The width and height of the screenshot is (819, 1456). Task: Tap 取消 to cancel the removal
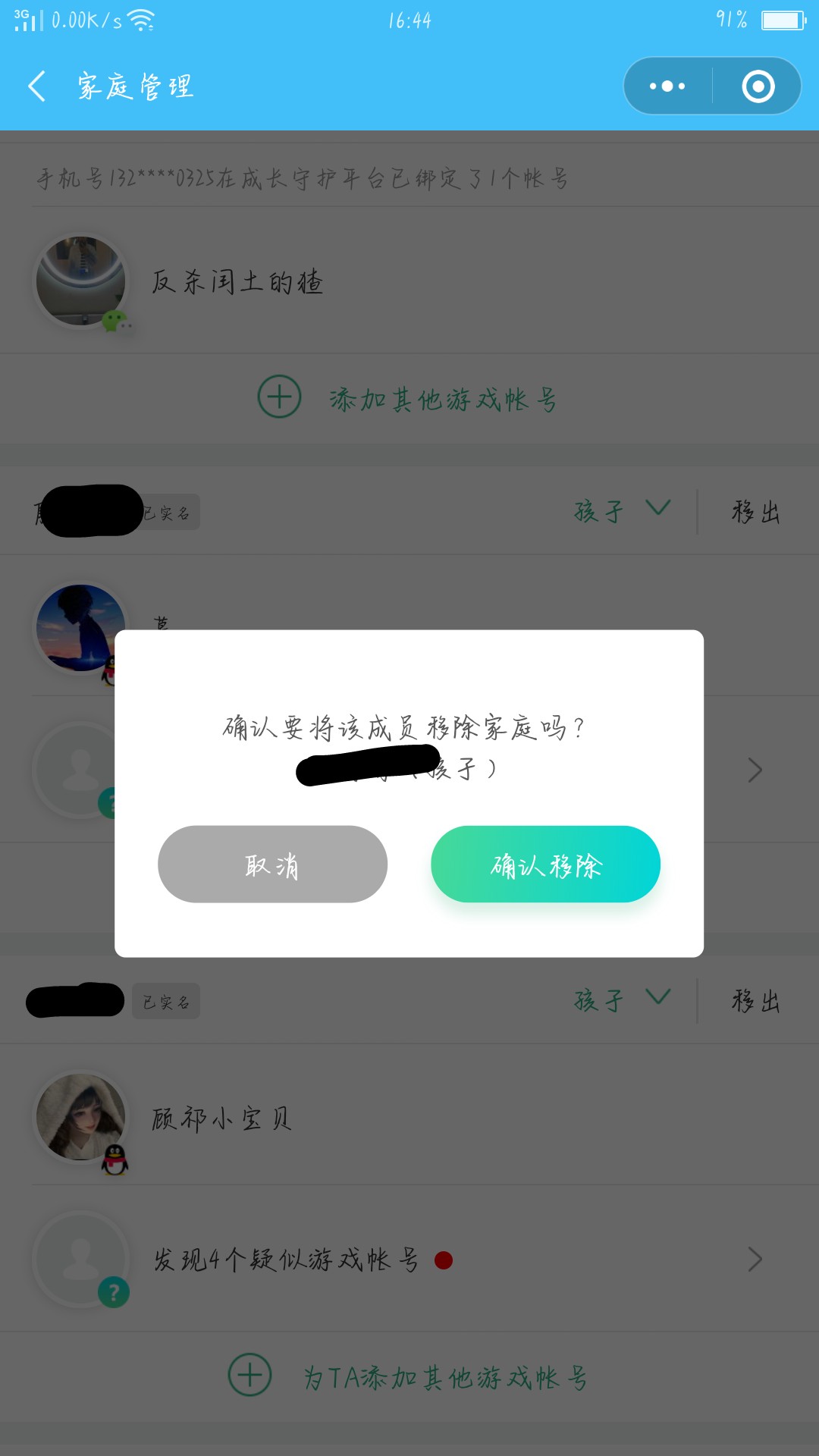pyautogui.click(x=272, y=864)
